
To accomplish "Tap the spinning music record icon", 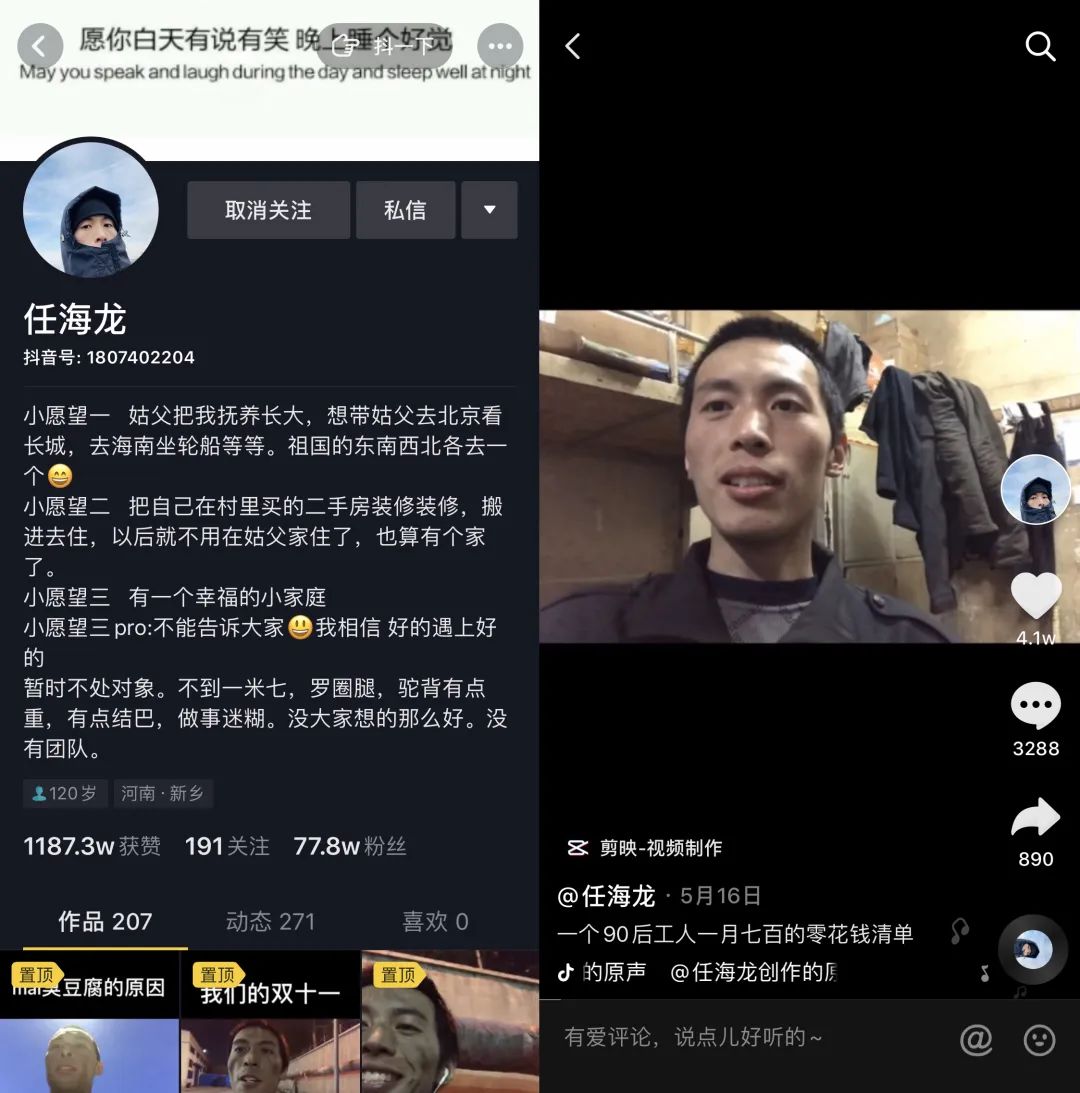I will (x=1032, y=949).
